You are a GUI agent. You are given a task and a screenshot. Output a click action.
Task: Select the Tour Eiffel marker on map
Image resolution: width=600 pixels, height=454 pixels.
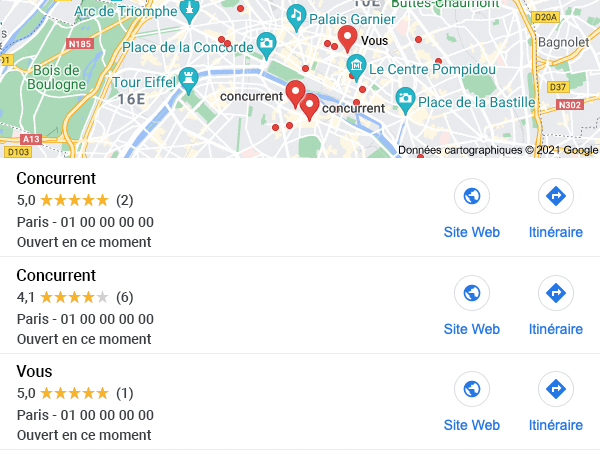click(188, 80)
